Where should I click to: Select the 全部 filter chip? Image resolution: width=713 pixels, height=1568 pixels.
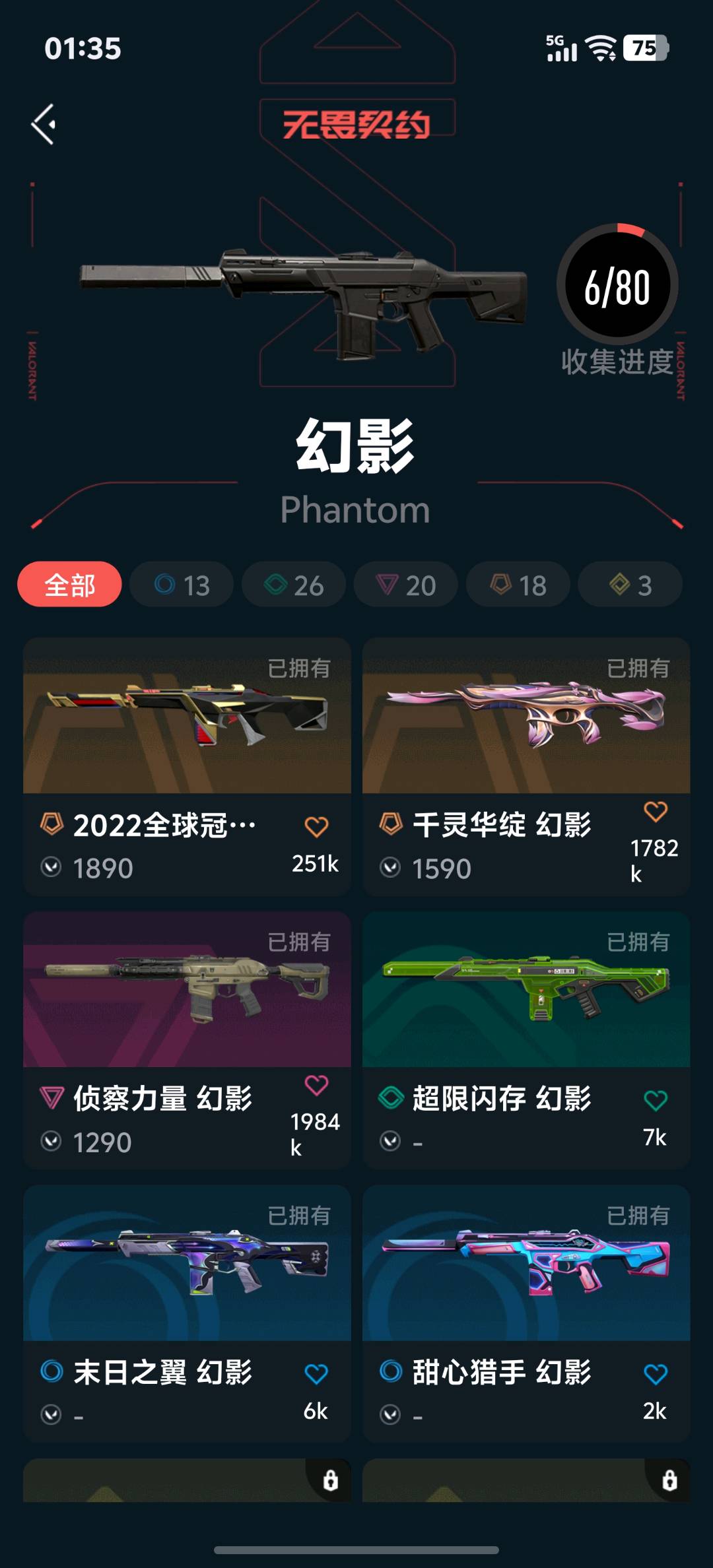coord(69,585)
